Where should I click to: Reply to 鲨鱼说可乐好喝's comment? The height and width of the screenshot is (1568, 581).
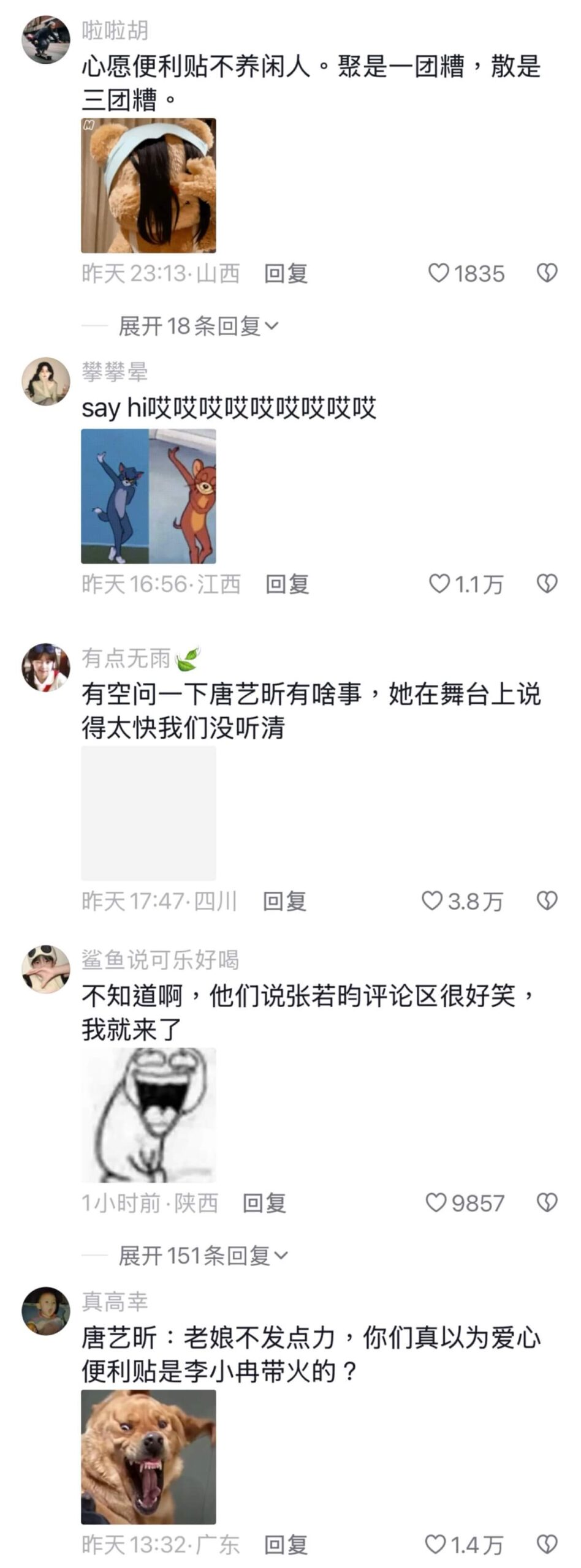[264, 1202]
